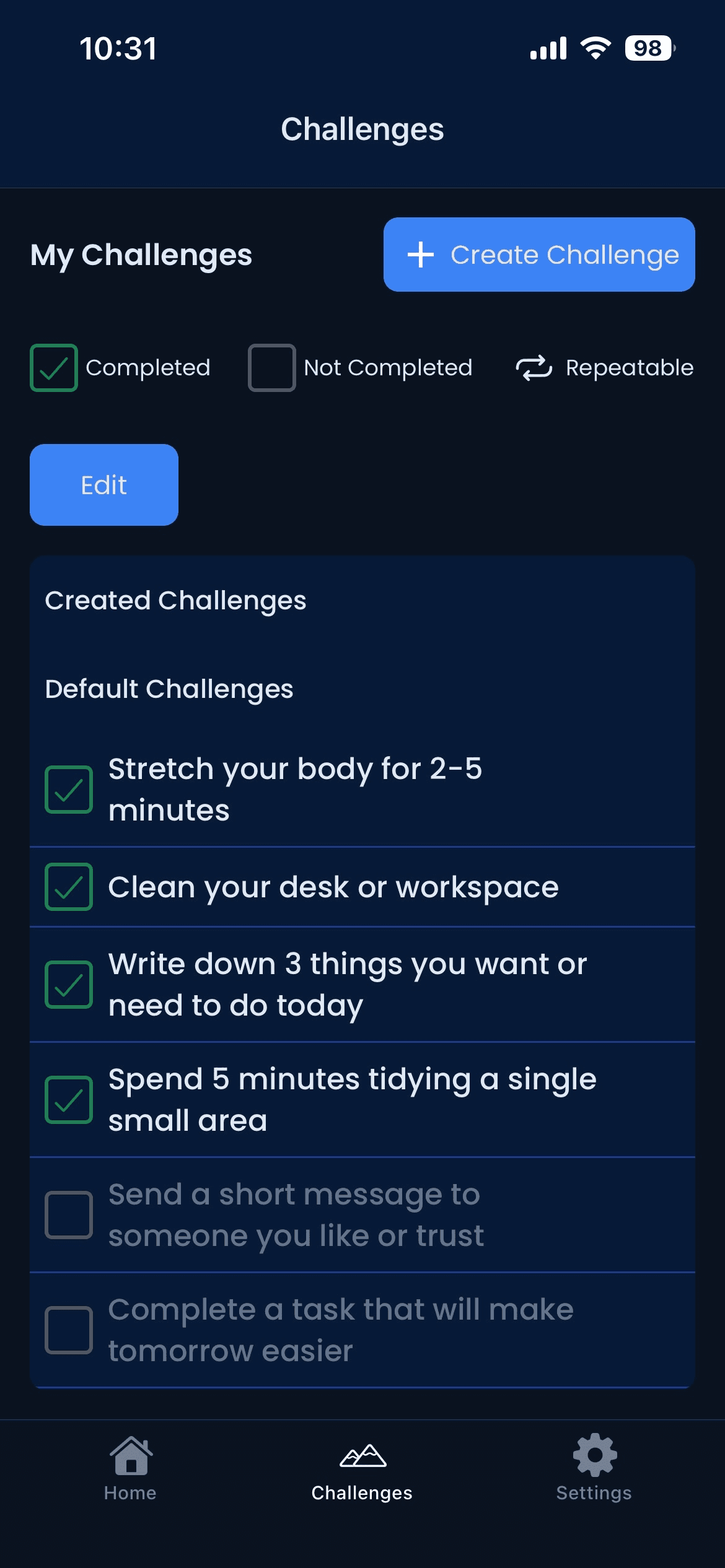This screenshot has width=725, height=1568.
Task: Uncheck the Completed filter checkbox
Action: (x=54, y=368)
